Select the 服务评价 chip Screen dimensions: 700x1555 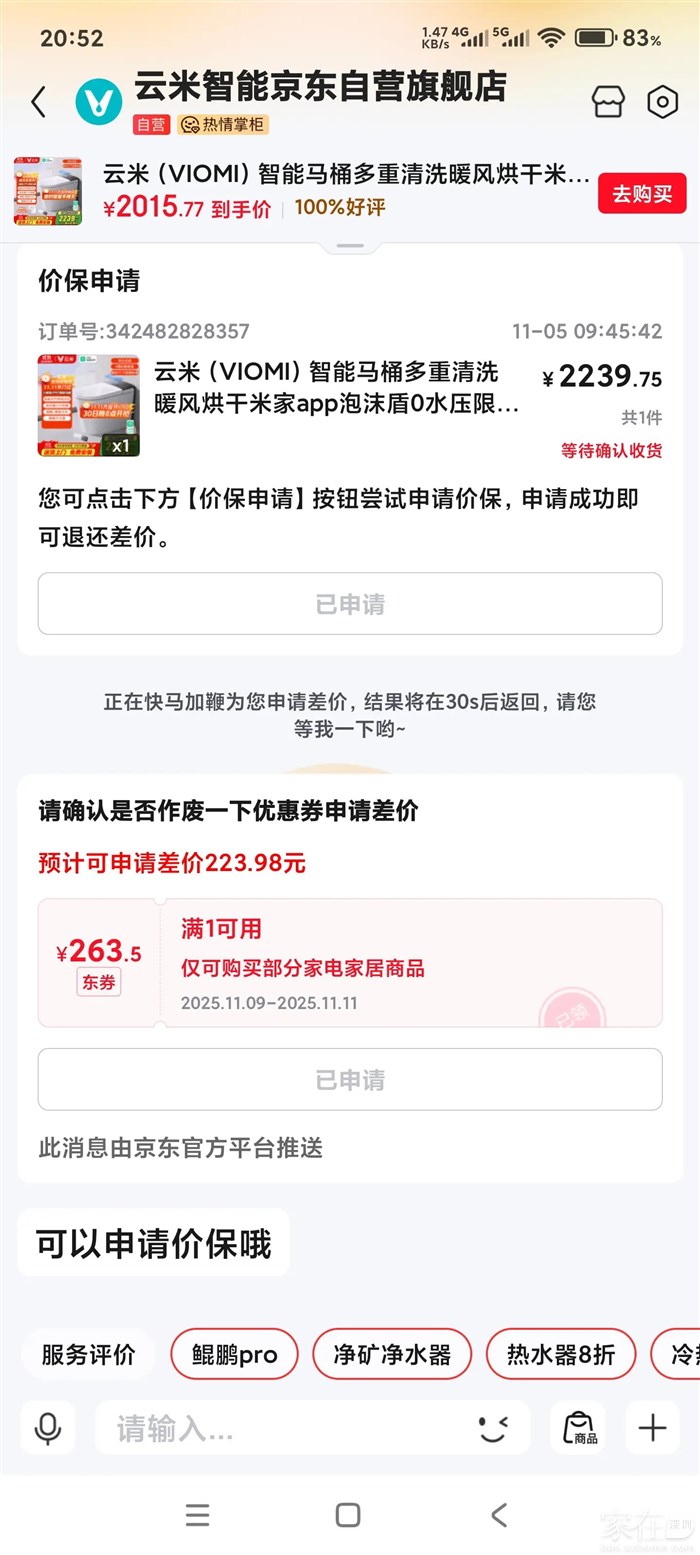click(x=88, y=1355)
